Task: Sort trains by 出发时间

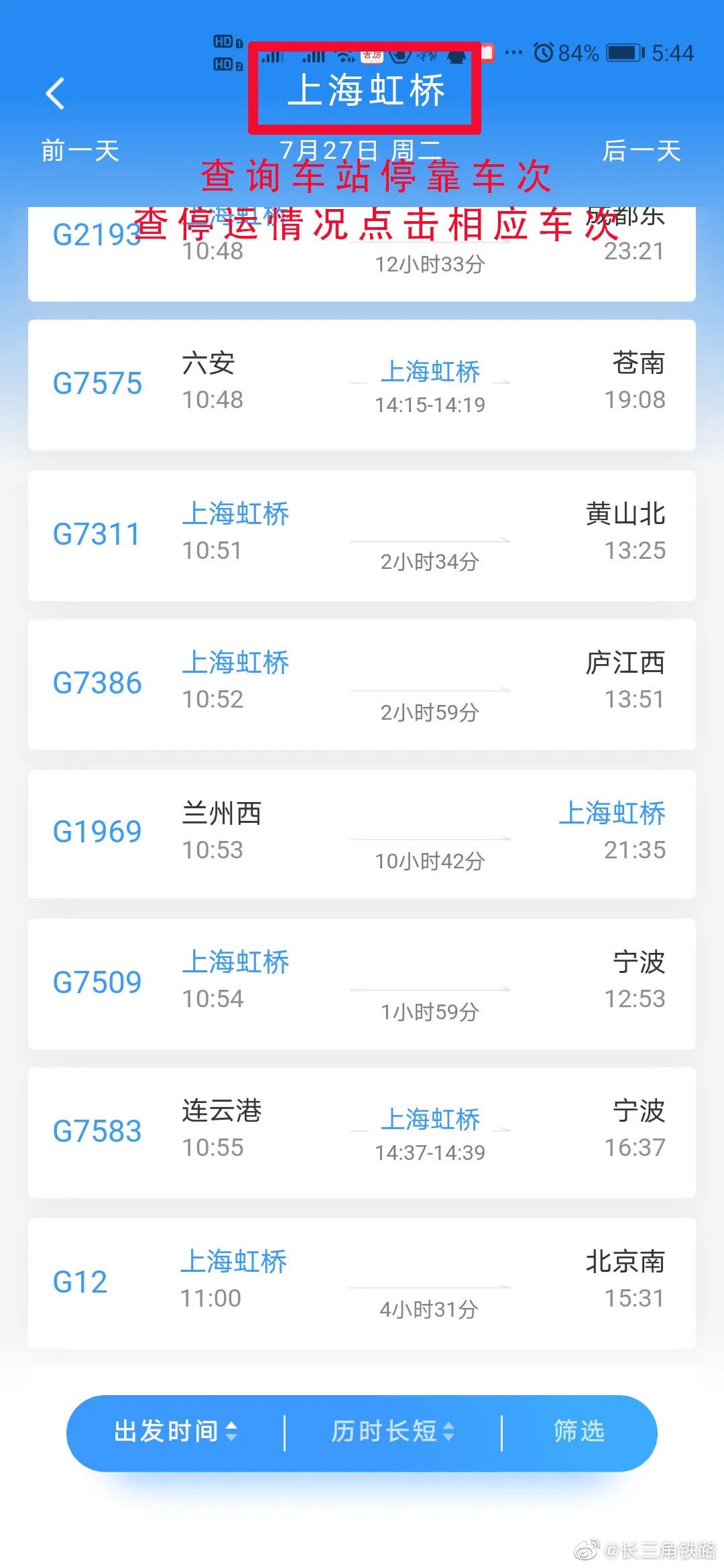Action: [176, 1431]
